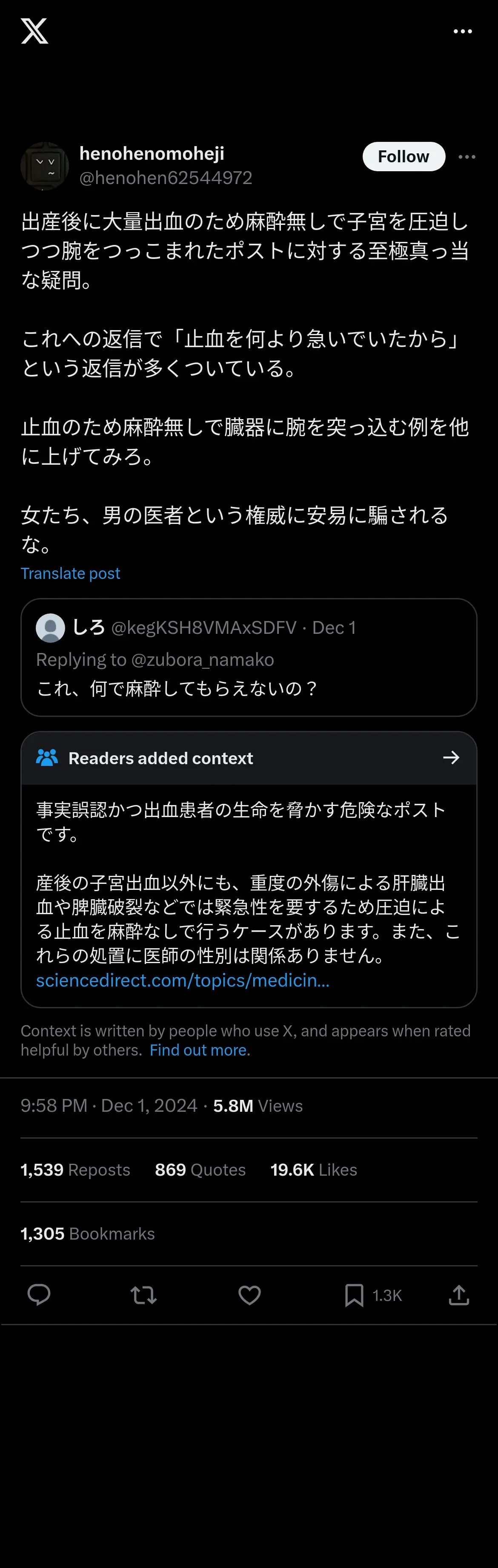This screenshot has height=1568, width=498.
Task: View the 1,539 Reposts list
Action: pos(75,1170)
